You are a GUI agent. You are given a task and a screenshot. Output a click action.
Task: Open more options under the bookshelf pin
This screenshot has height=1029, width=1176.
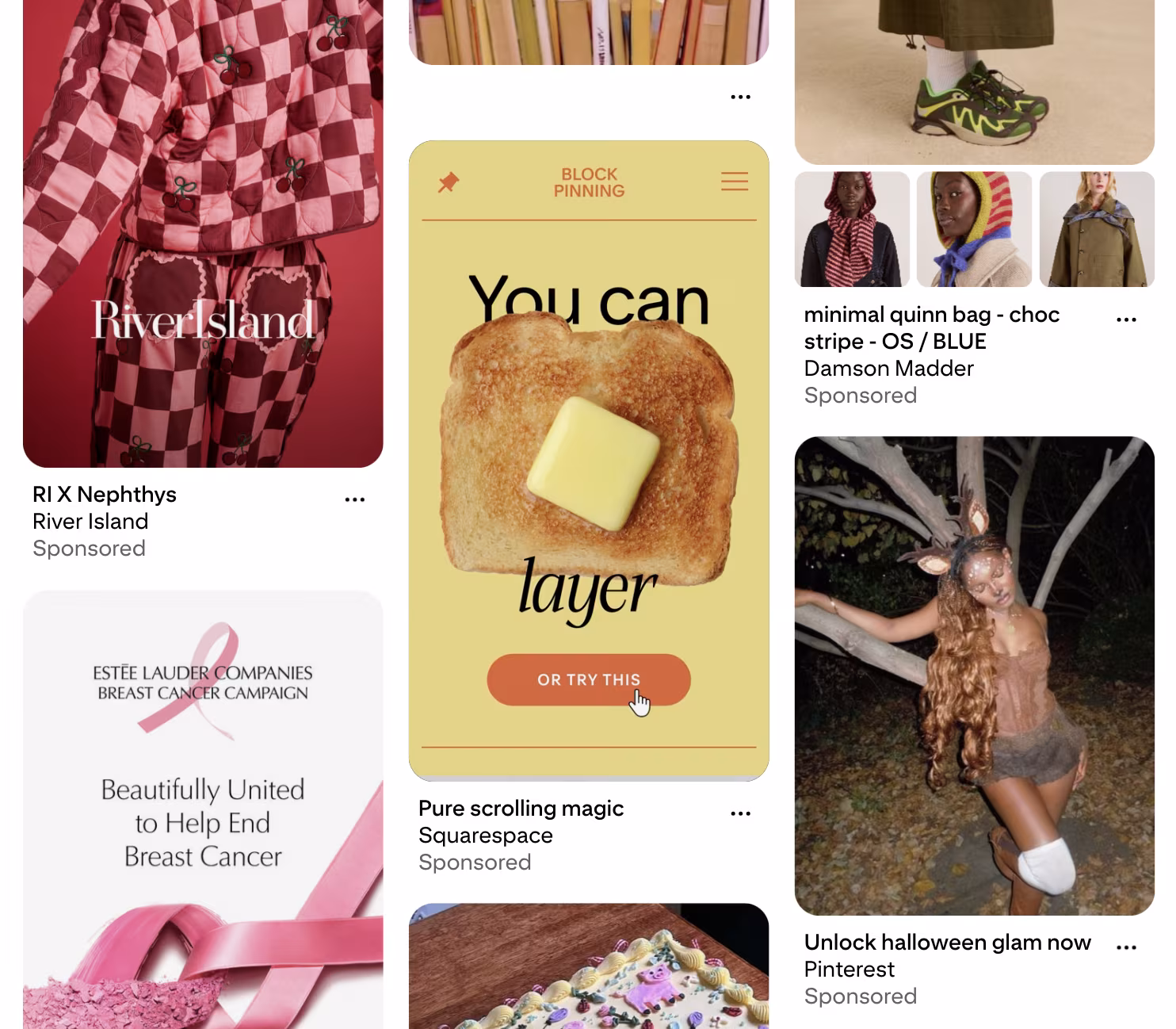tap(740, 97)
